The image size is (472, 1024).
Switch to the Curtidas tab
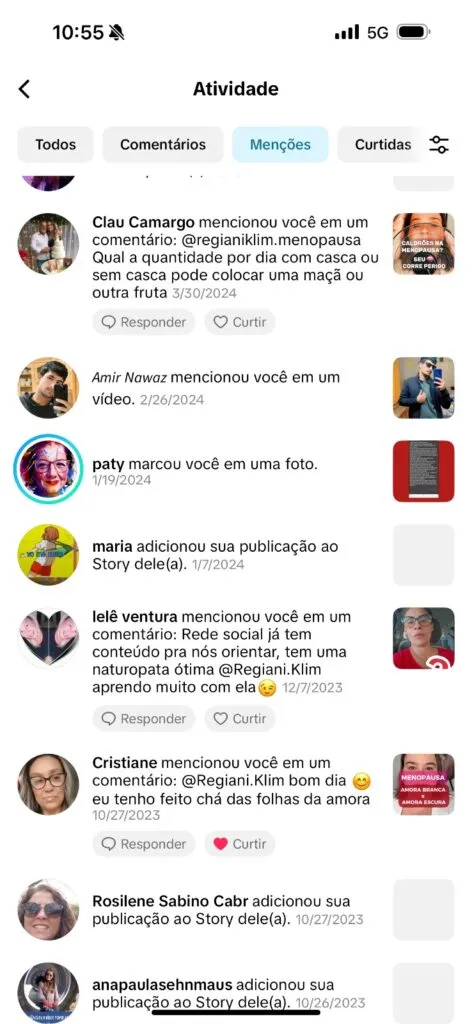tap(383, 144)
